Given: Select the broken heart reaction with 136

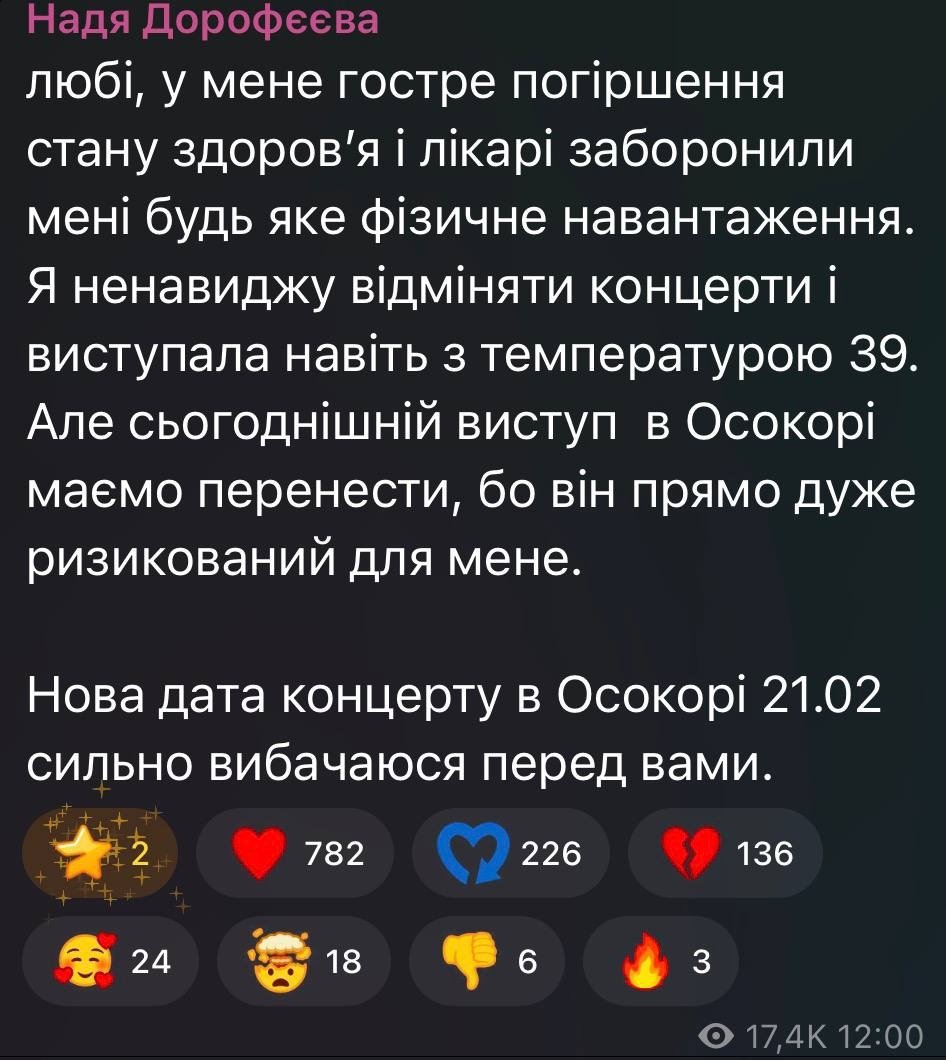Looking at the screenshot, I should (725, 854).
